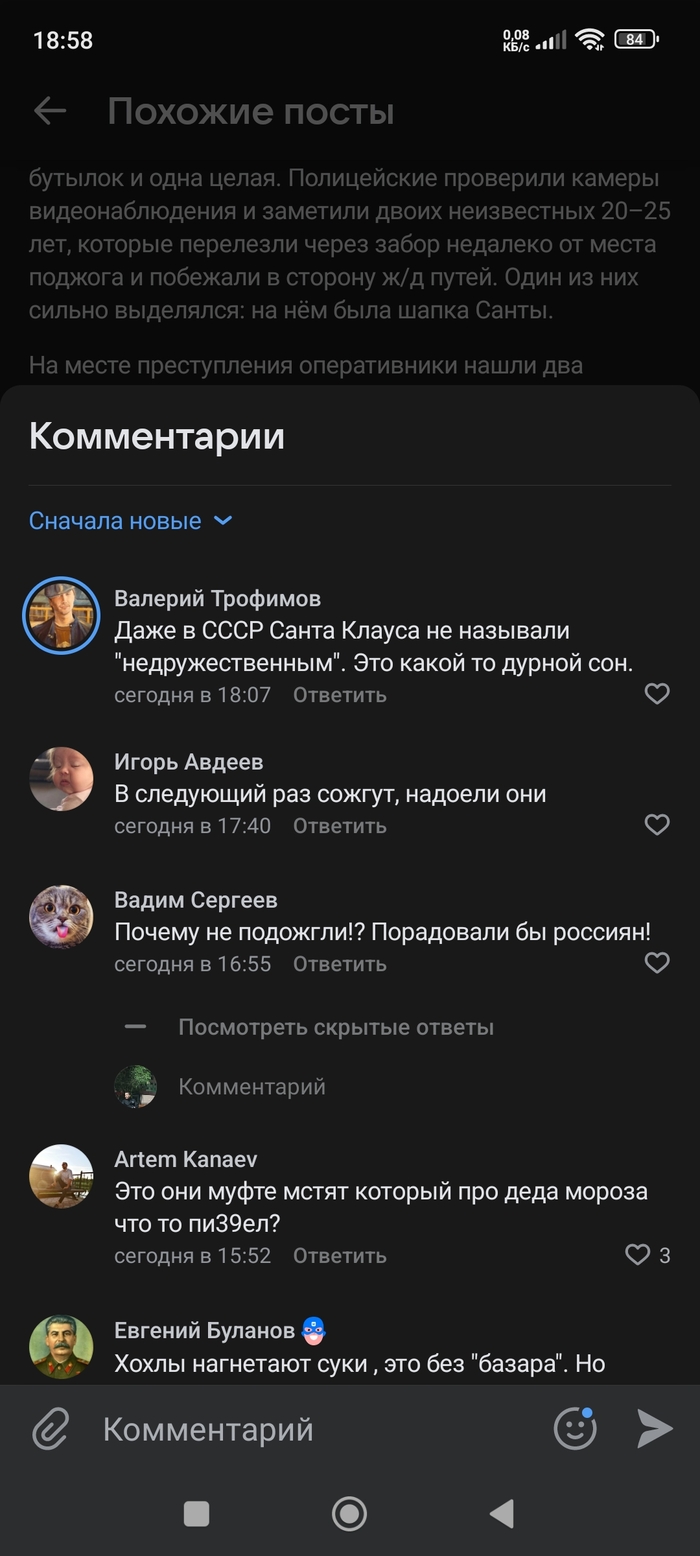
Task: Go to the system home screen
Action: (x=349, y=1514)
